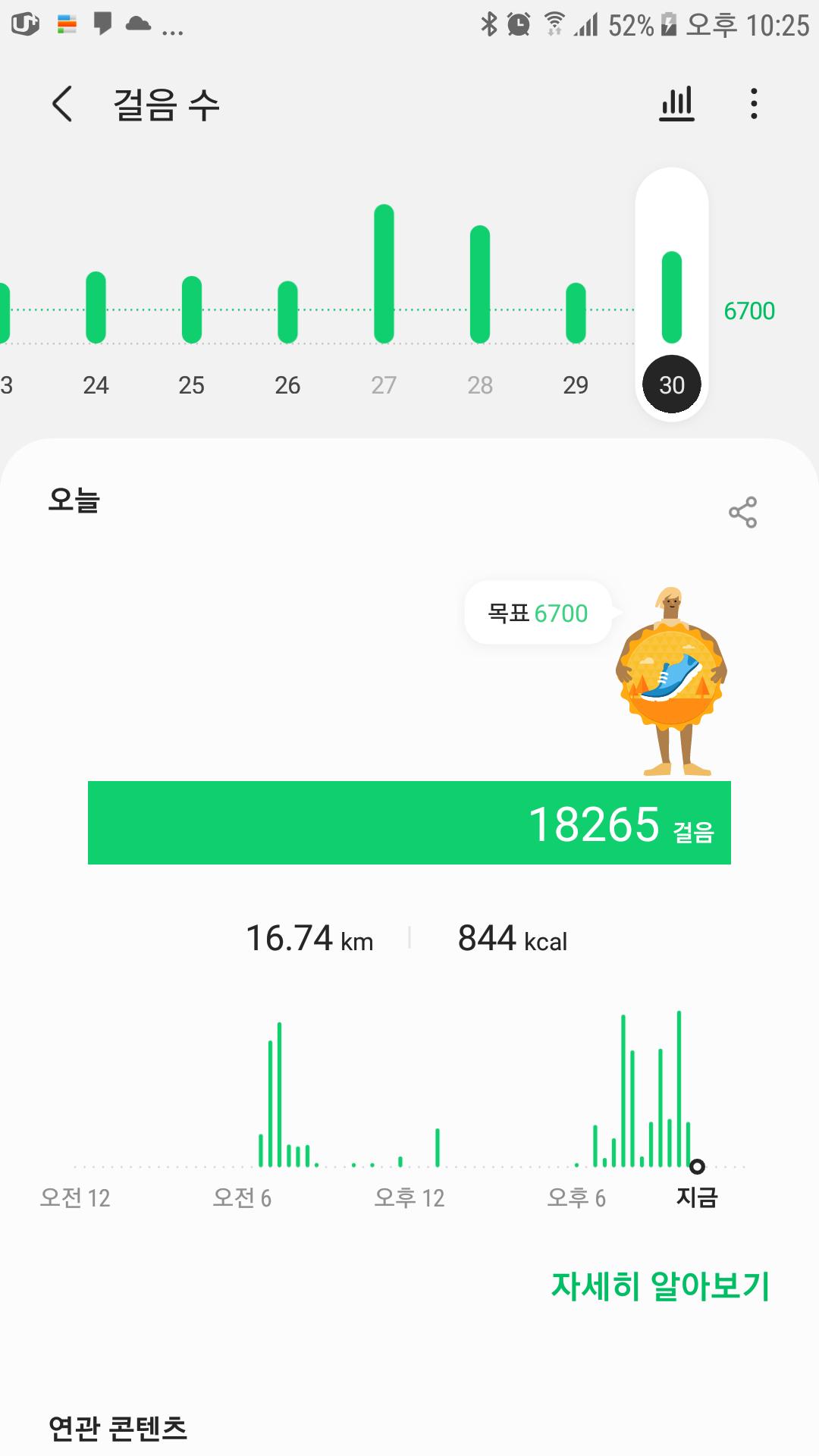This screenshot has width=819, height=1456.
Task: Open 자세히 알아보기 link
Action: click(660, 1286)
